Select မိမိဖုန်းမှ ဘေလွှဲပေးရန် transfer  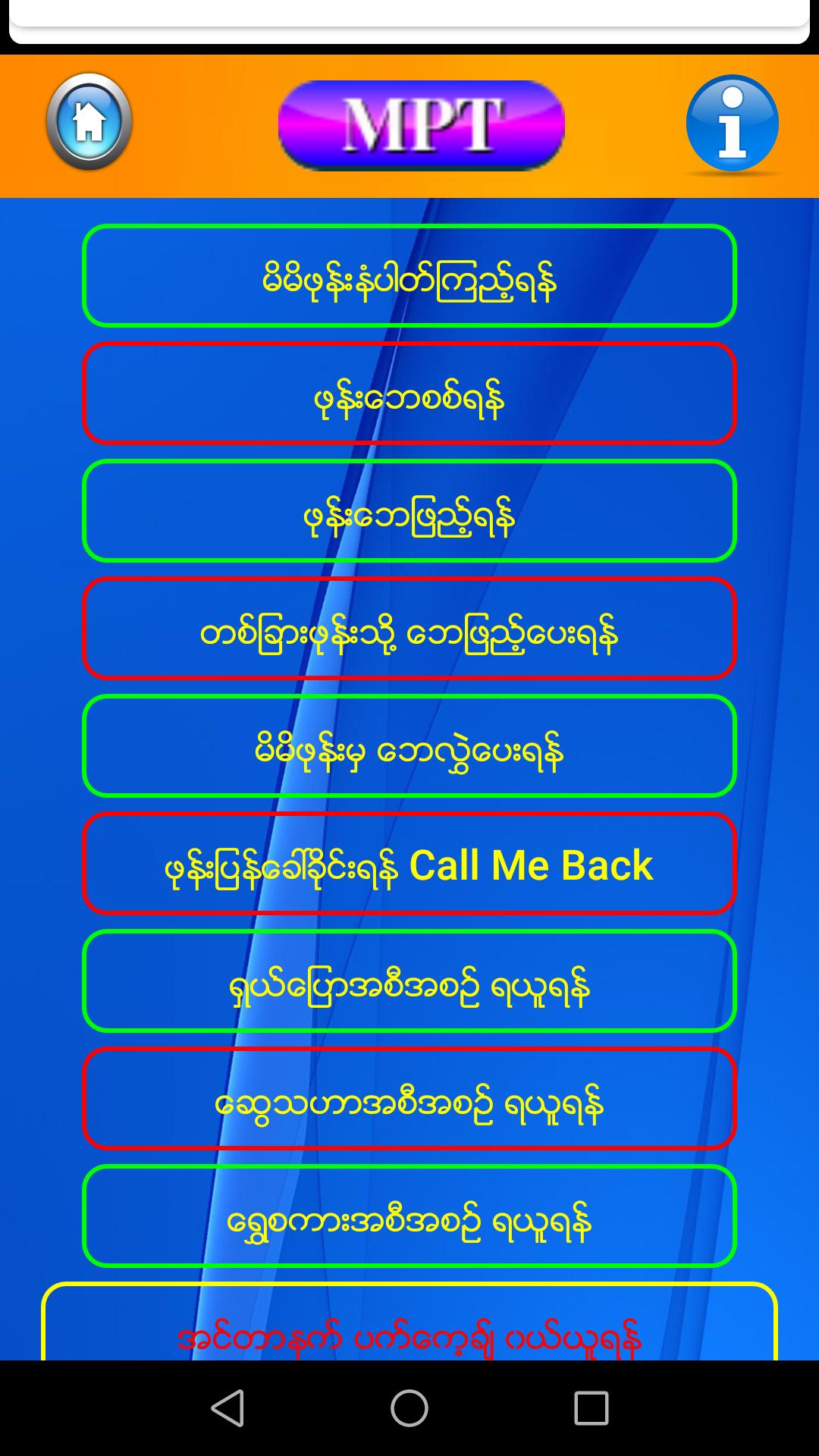pyautogui.click(x=409, y=746)
